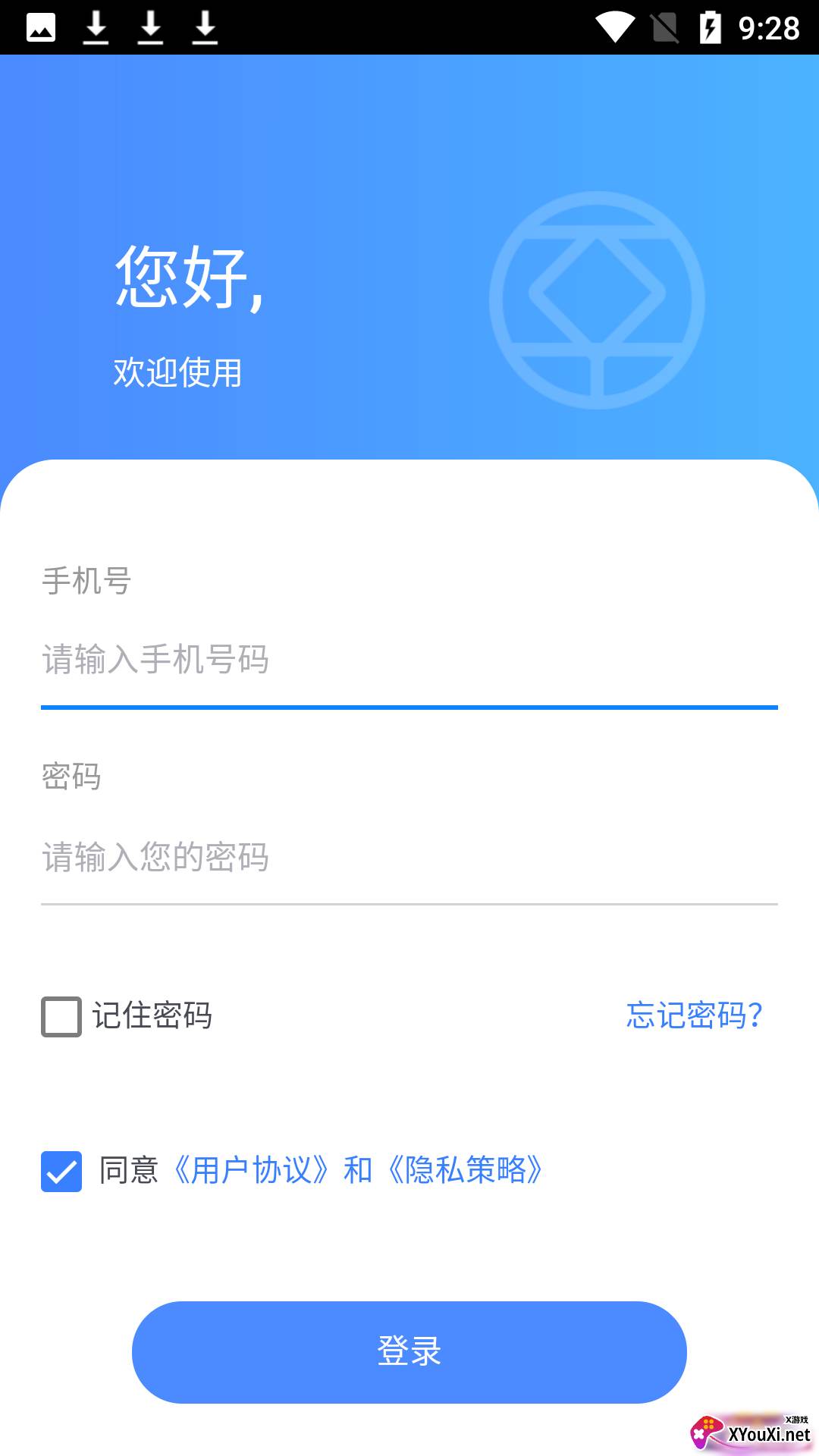
Task: Open the 《隐私策略》 privacy policy link
Action: pyautogui.click(x=465, y=1170)
